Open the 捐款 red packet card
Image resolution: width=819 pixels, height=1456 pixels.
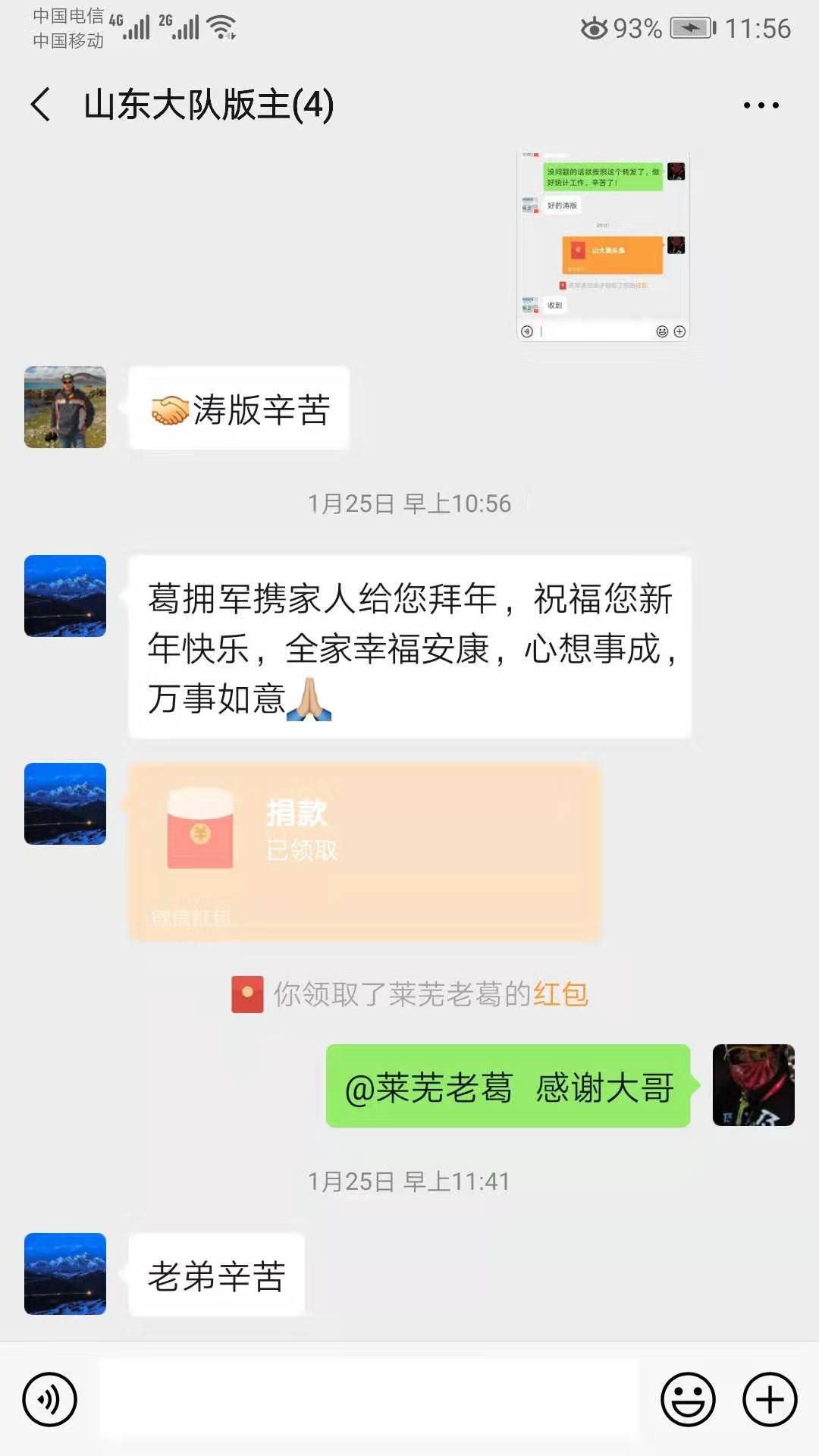[x=364, y=852]
